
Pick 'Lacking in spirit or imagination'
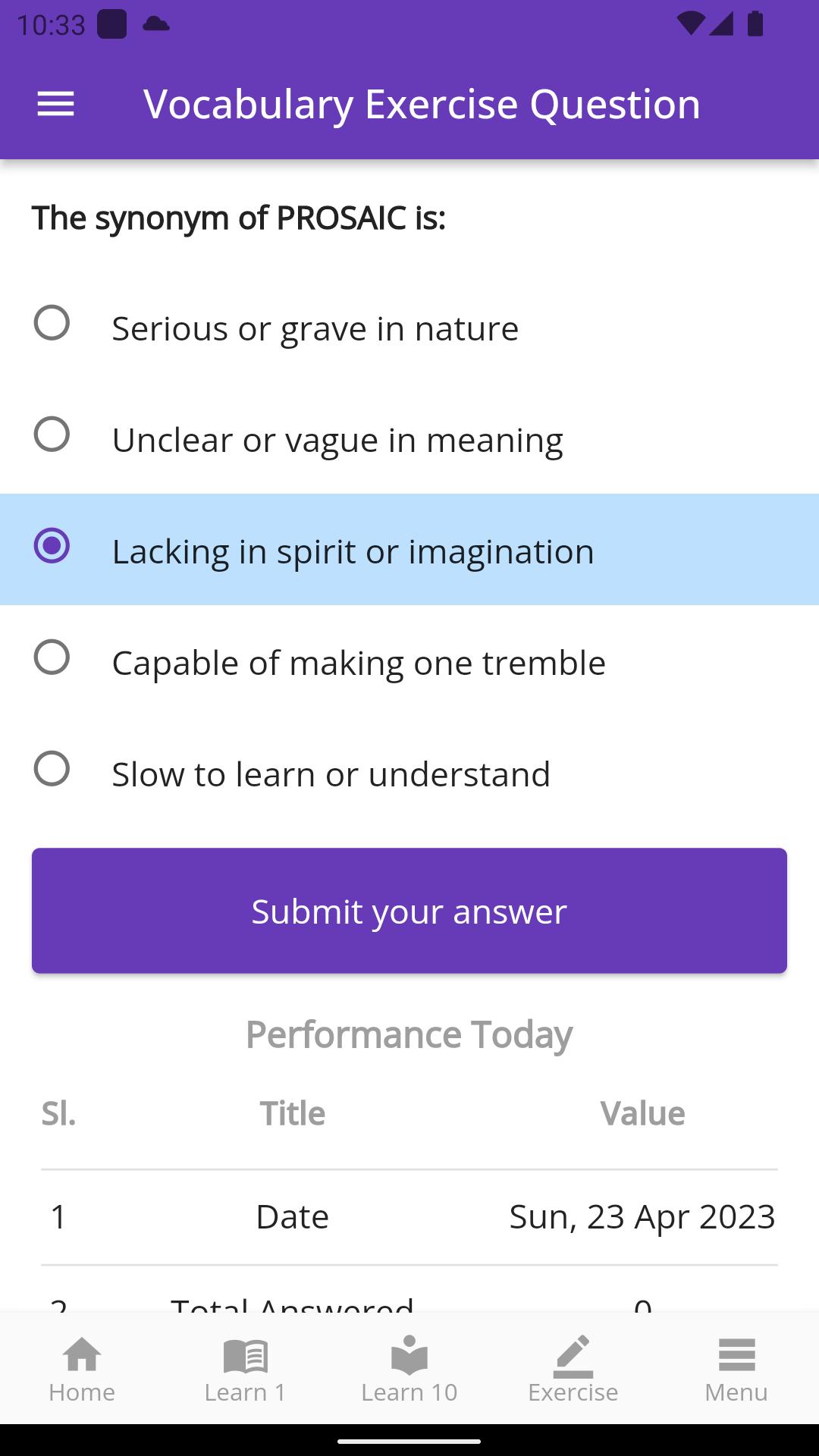point(409,550)
